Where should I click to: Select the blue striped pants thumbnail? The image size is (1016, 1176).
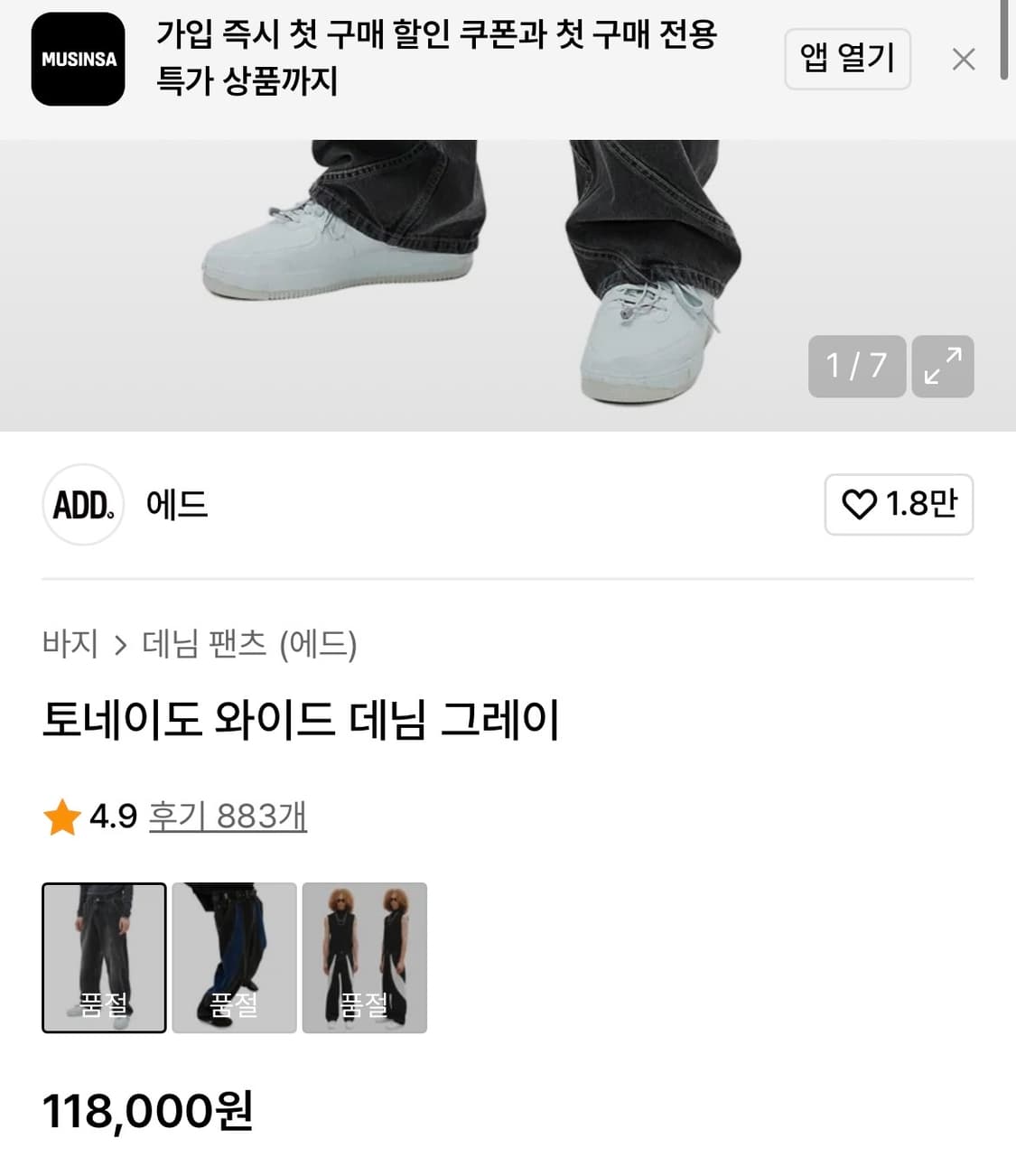[234, 957]
